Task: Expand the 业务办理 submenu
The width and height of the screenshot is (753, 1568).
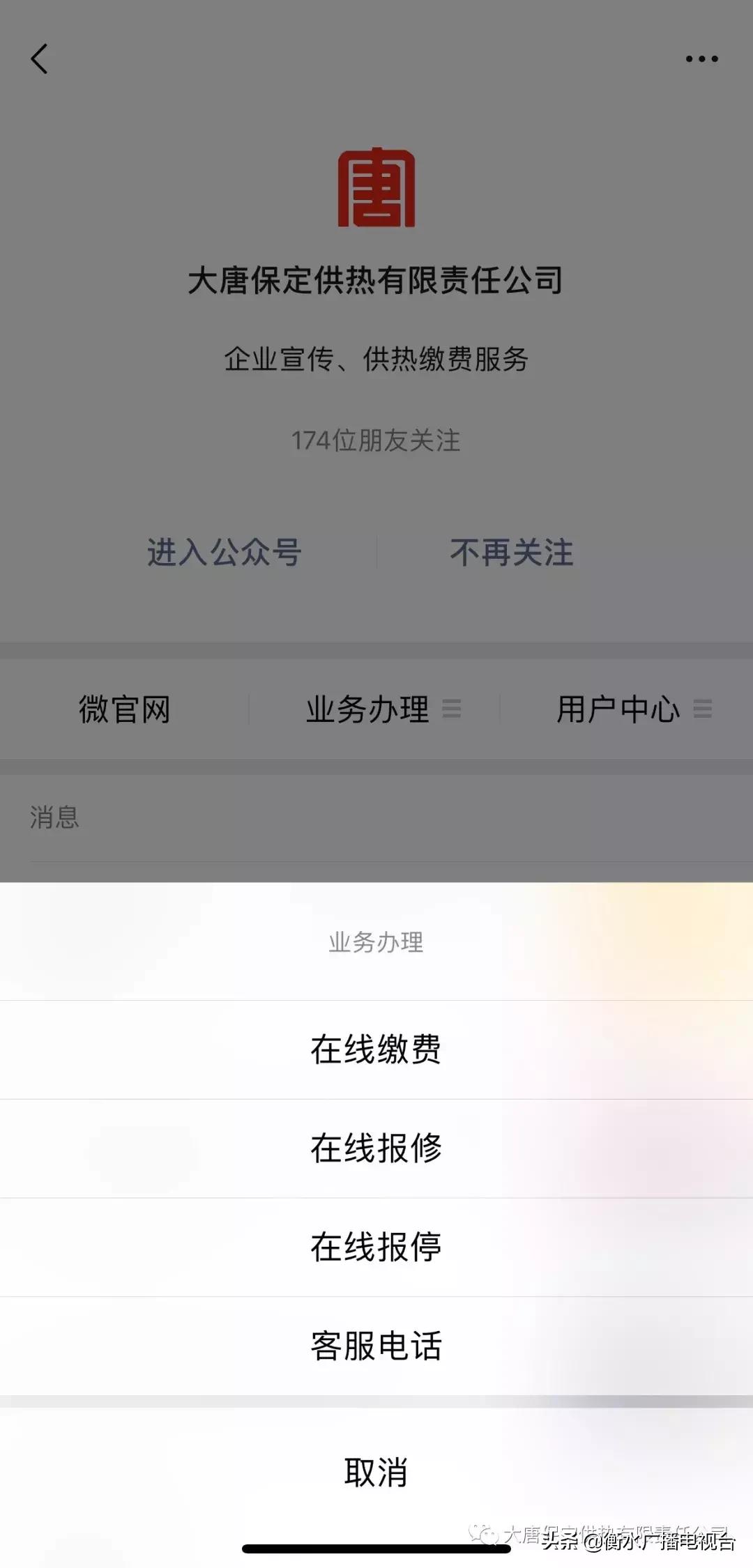Action: click(367, 709)
